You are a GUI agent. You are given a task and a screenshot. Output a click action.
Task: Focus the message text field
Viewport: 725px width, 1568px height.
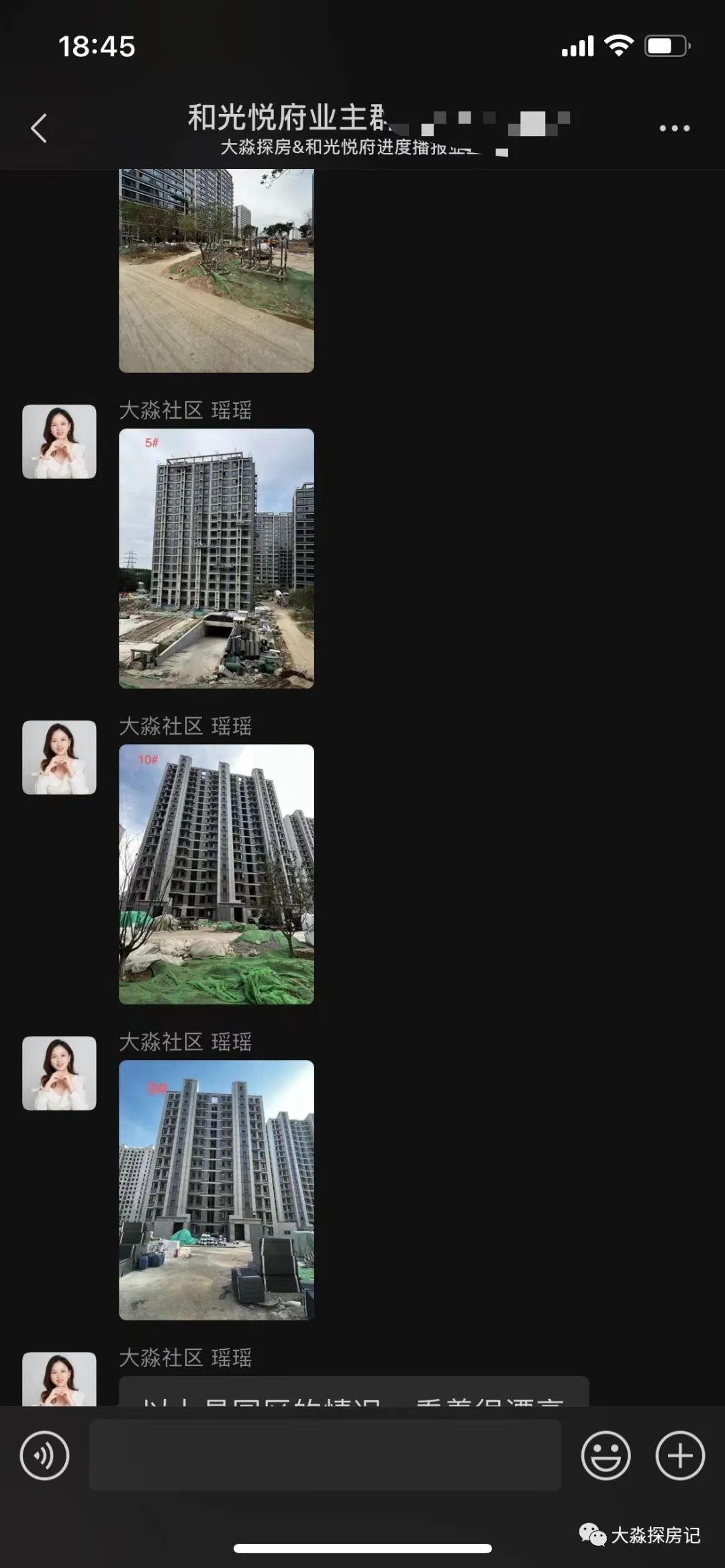tap(325, 1455)
